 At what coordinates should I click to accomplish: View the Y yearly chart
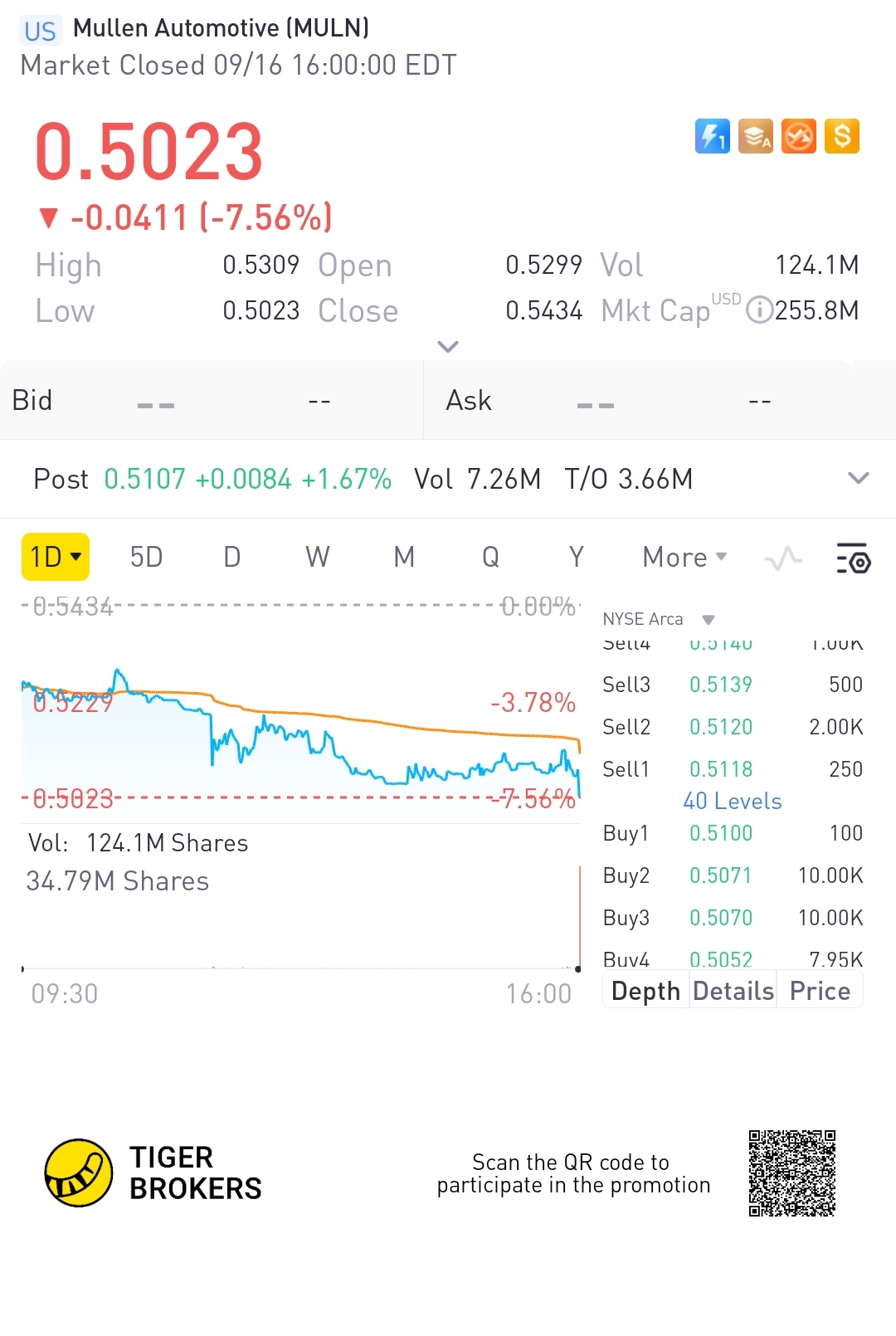point(577,557)
